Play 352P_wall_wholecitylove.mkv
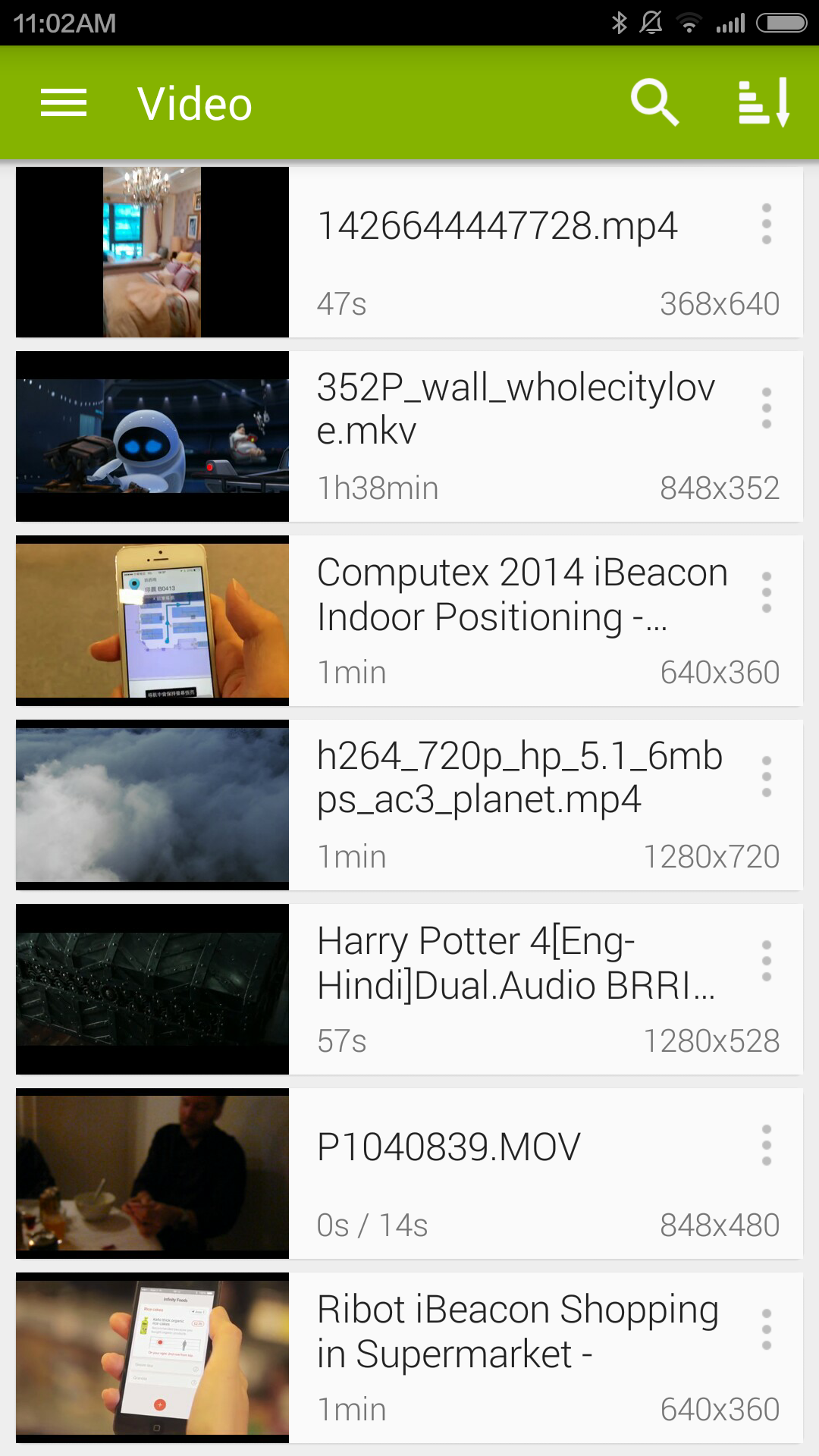The image size is (819, 1456). (409, 437)
